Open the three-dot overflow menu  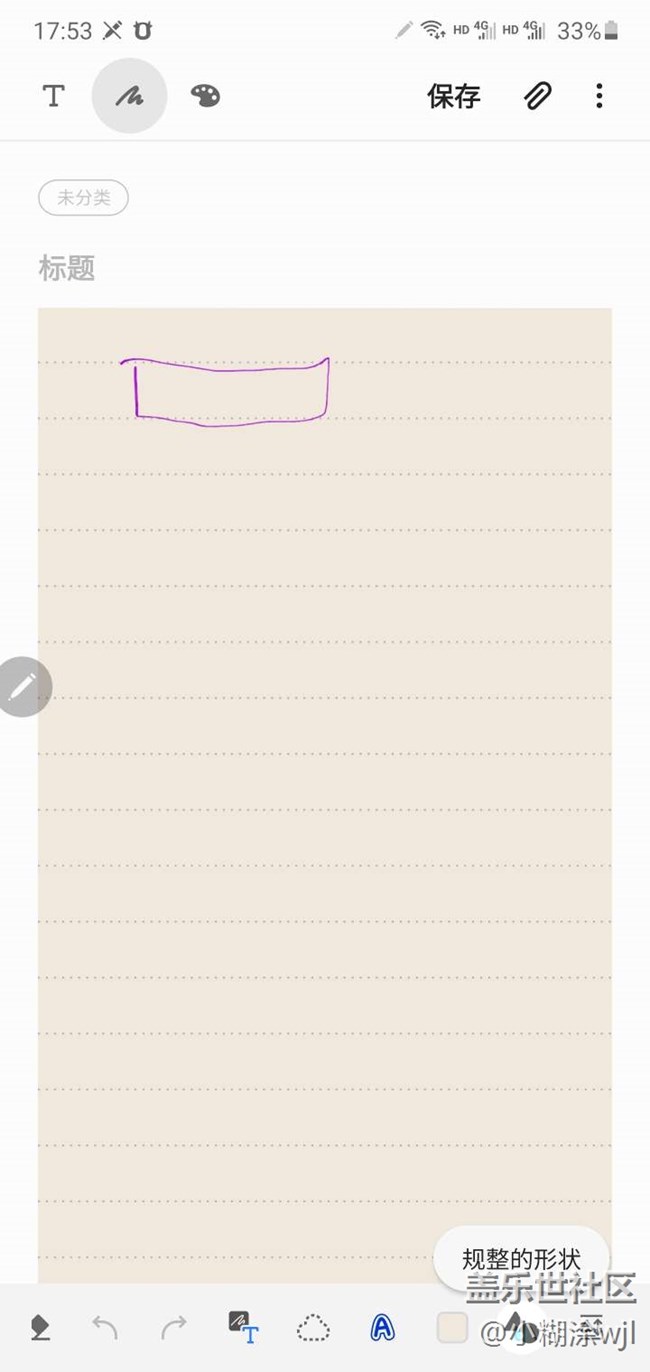tap(599, 96)
